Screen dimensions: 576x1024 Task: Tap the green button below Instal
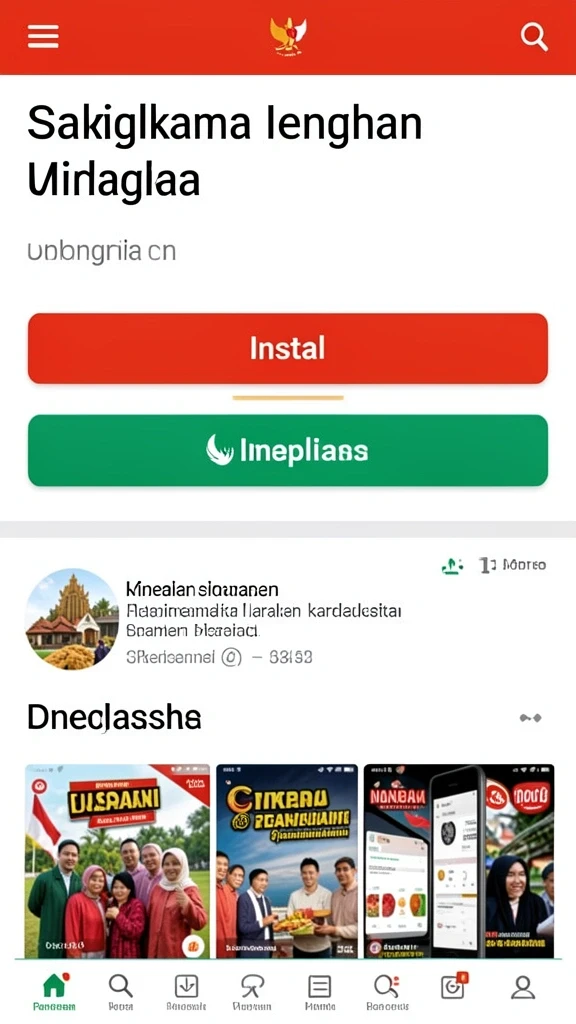(287, 450)
